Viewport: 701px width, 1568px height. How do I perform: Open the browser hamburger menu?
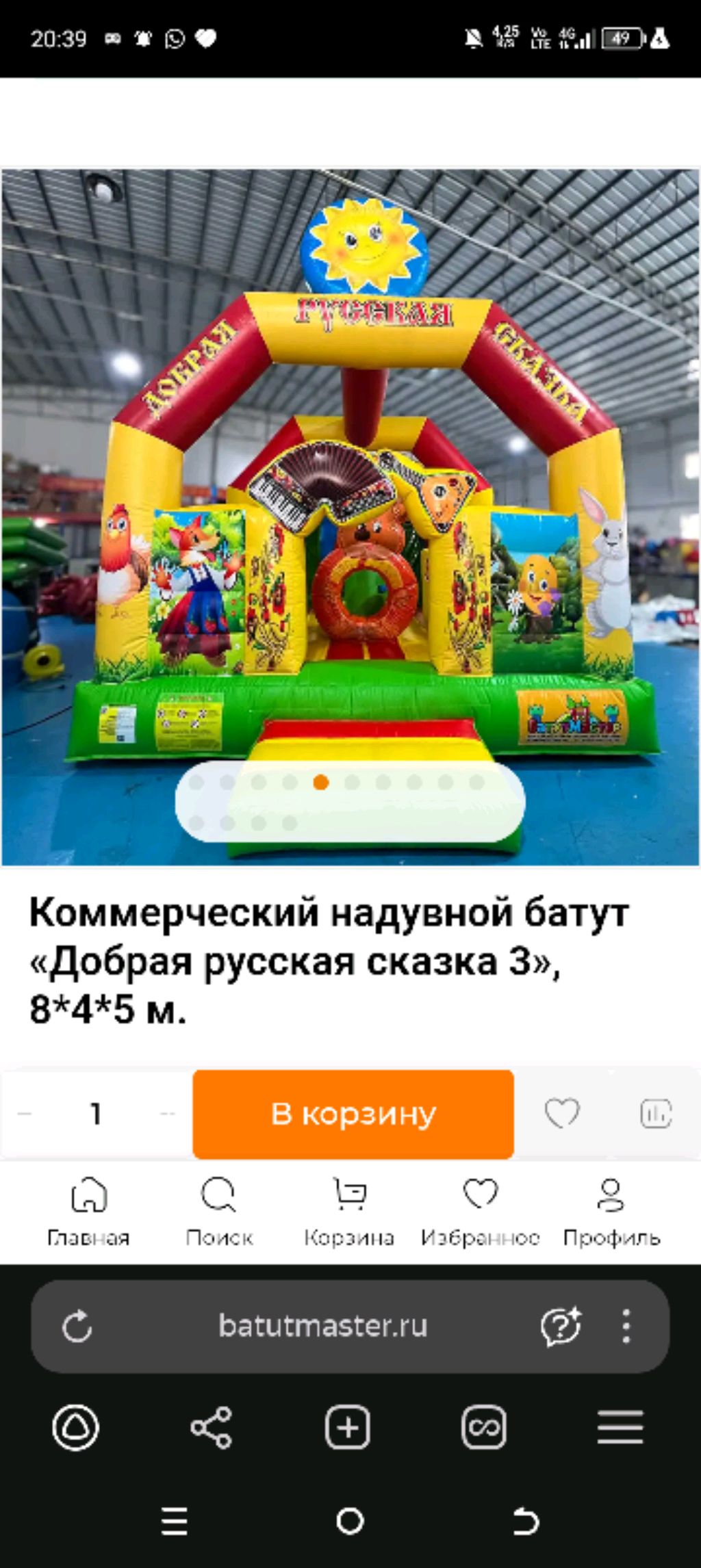tap(620, 1428)
